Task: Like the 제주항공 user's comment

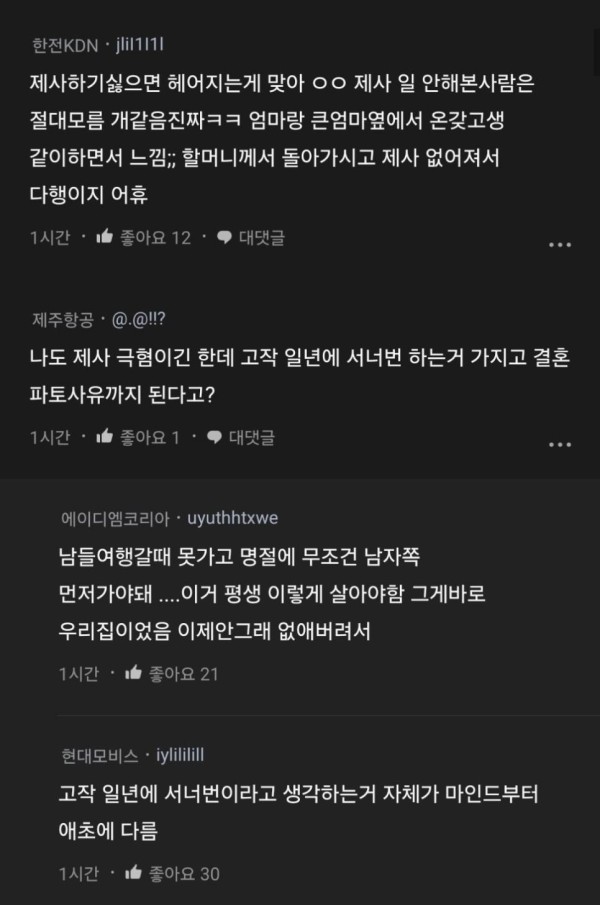Action: coord(105,436)
